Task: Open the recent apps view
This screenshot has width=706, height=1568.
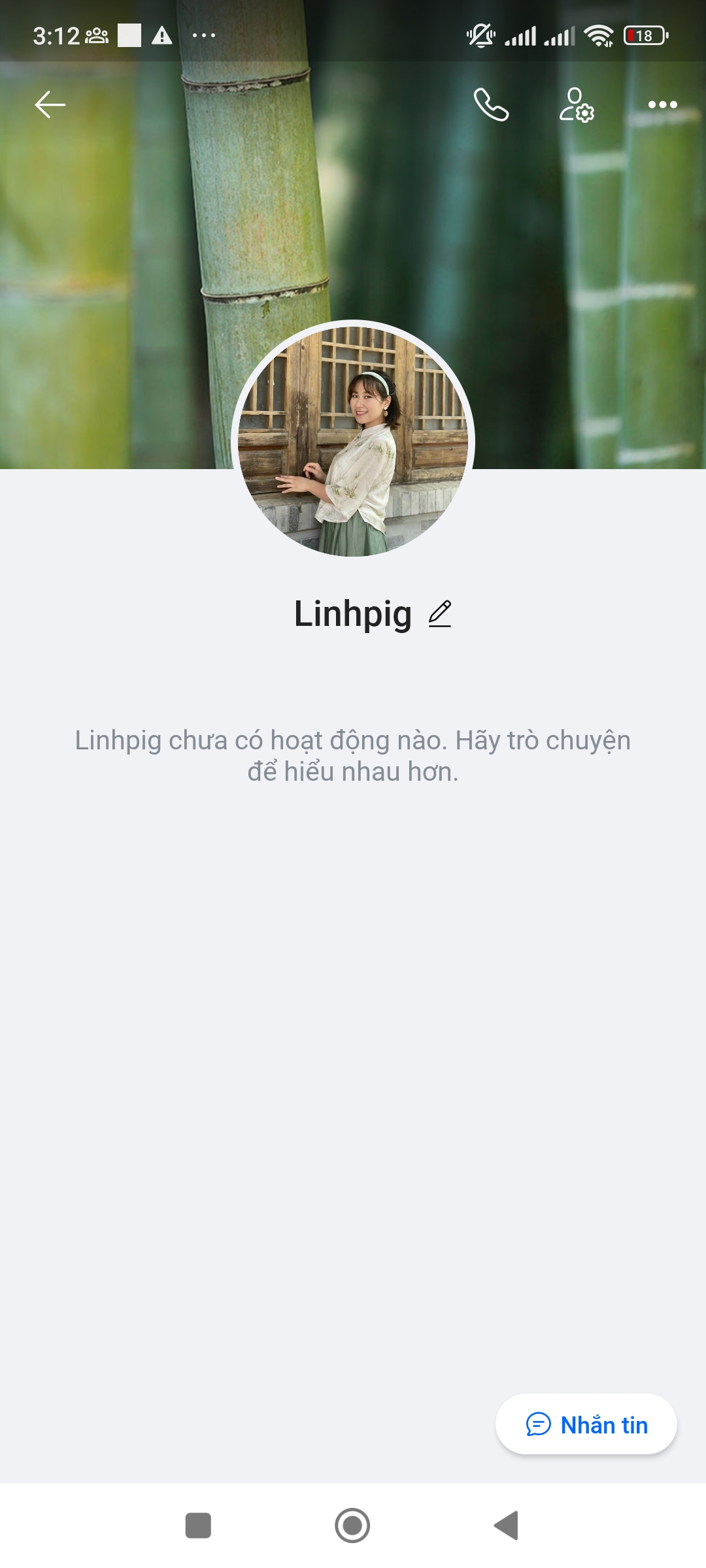Action: click(x=198, y=1526)
